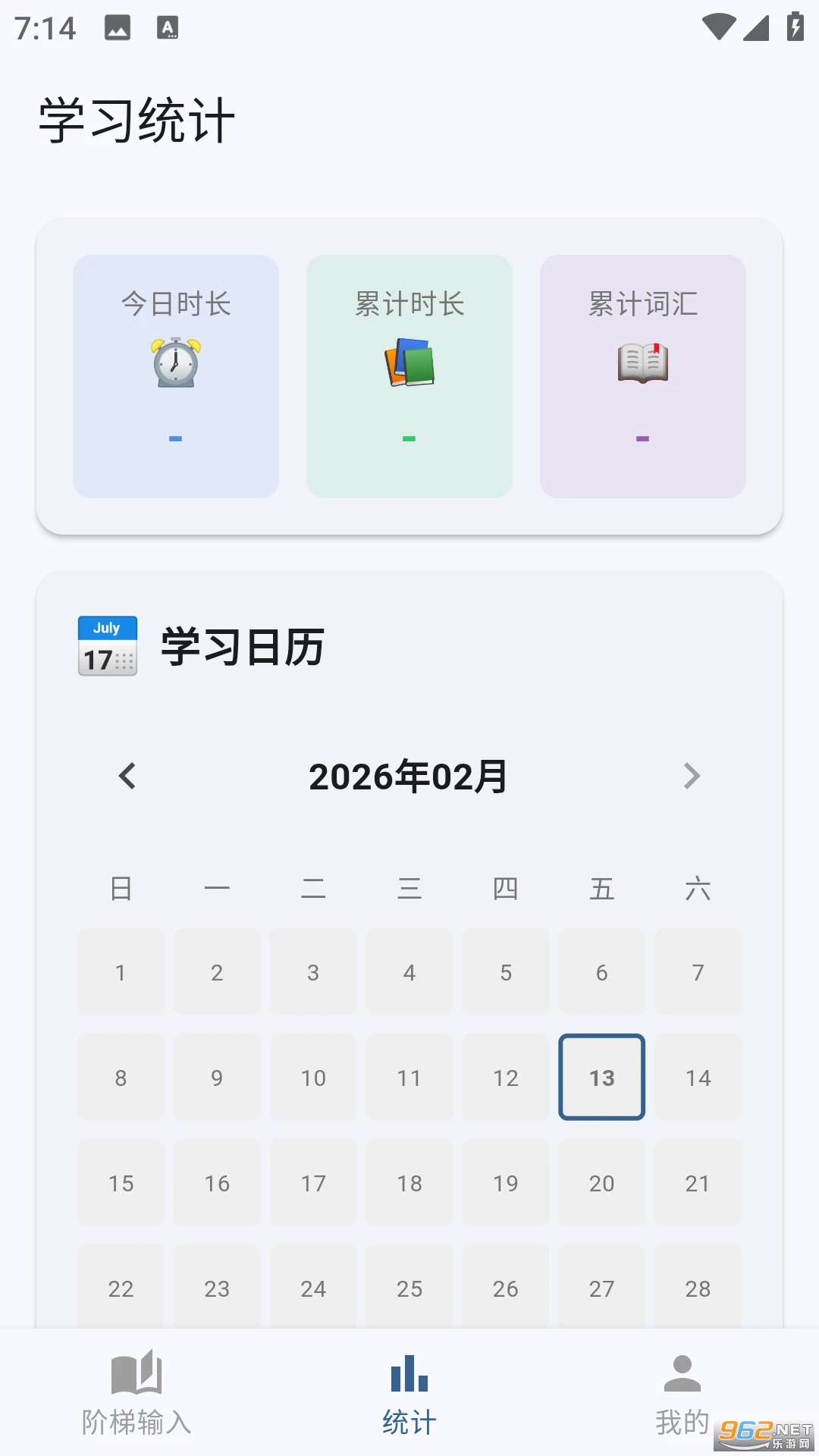Go to previous month with left chevron
The width and height of the screenshot is (819, 1456).
(126, 775)
